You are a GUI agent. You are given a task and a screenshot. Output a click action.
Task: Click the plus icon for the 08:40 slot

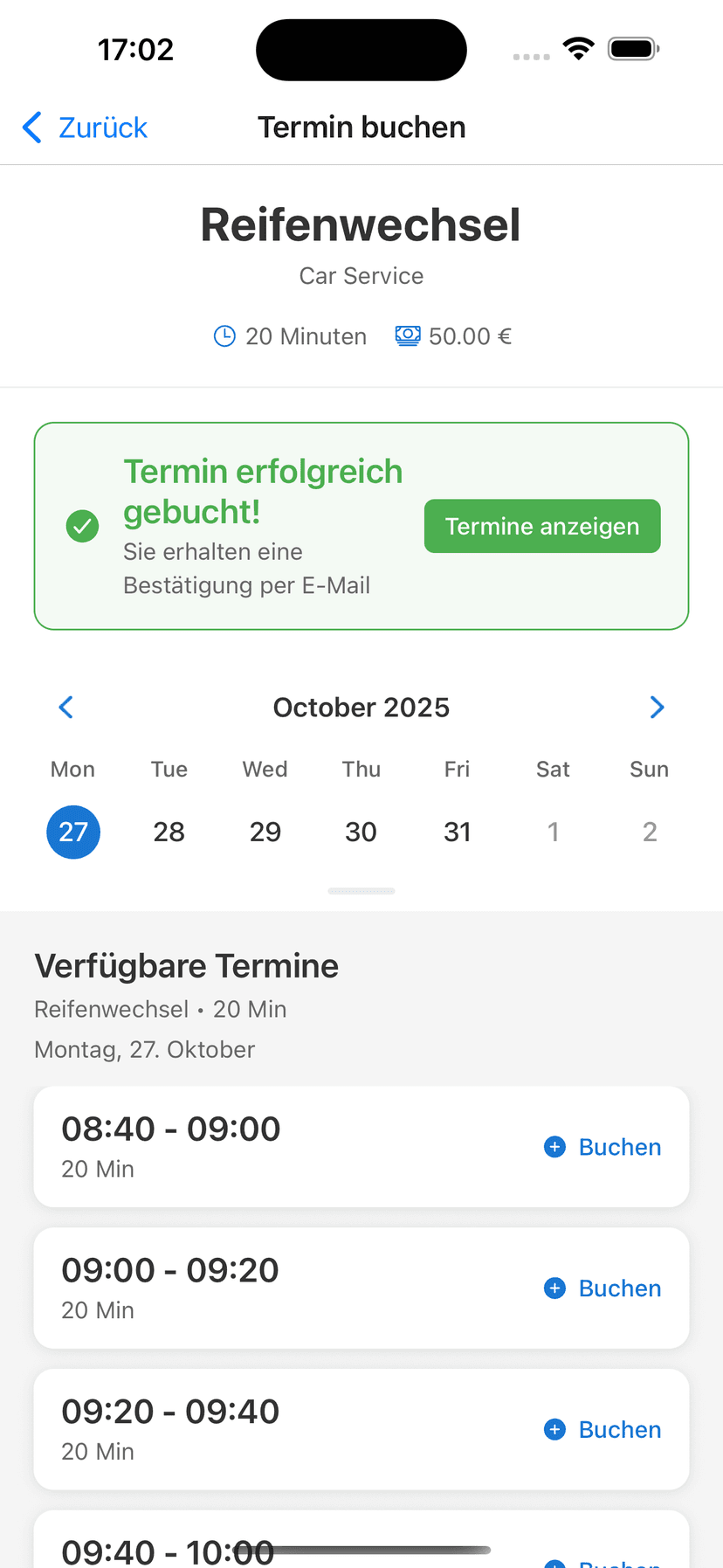point(555,1146)
